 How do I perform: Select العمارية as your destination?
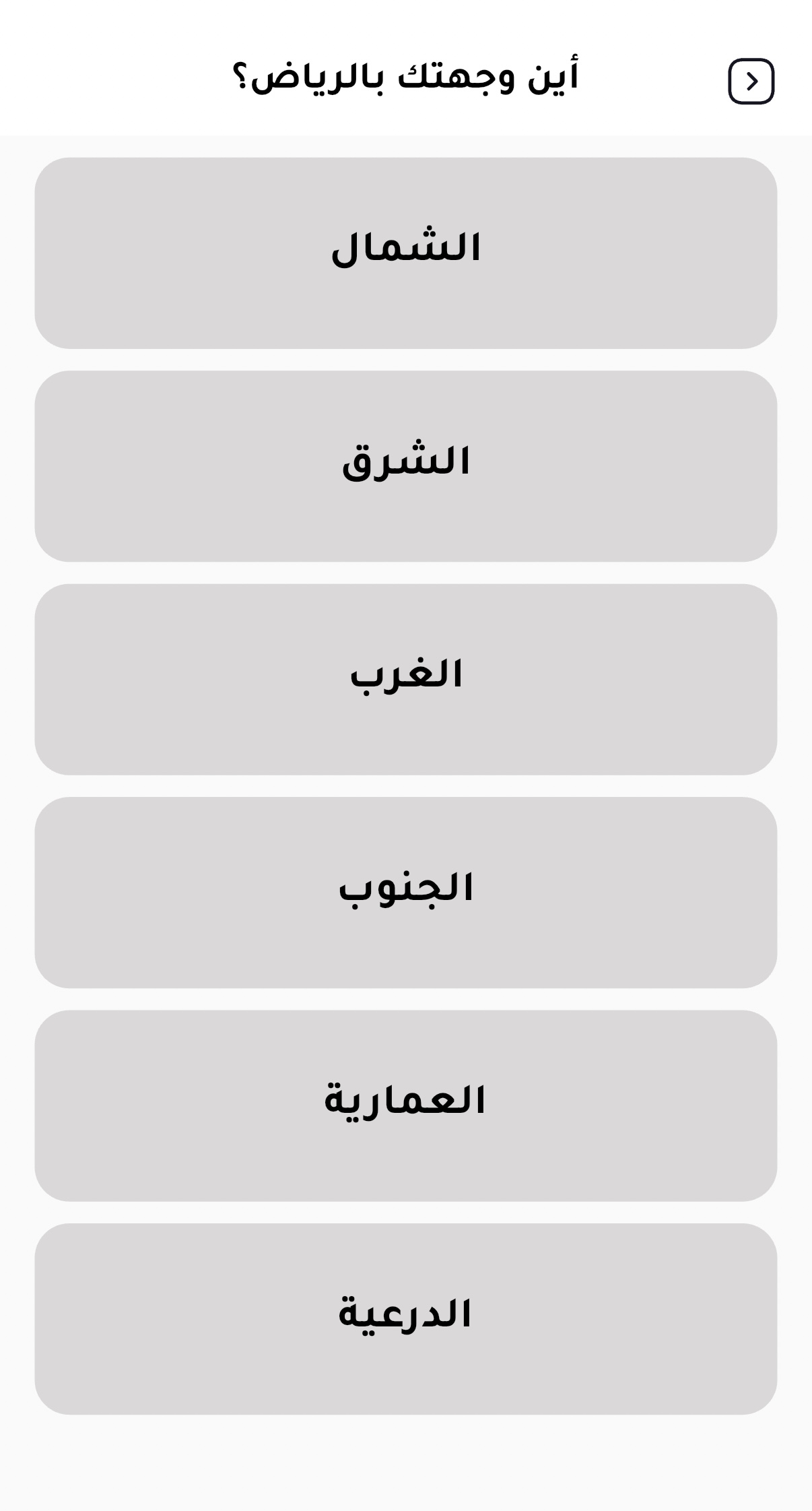point(406,1105)
